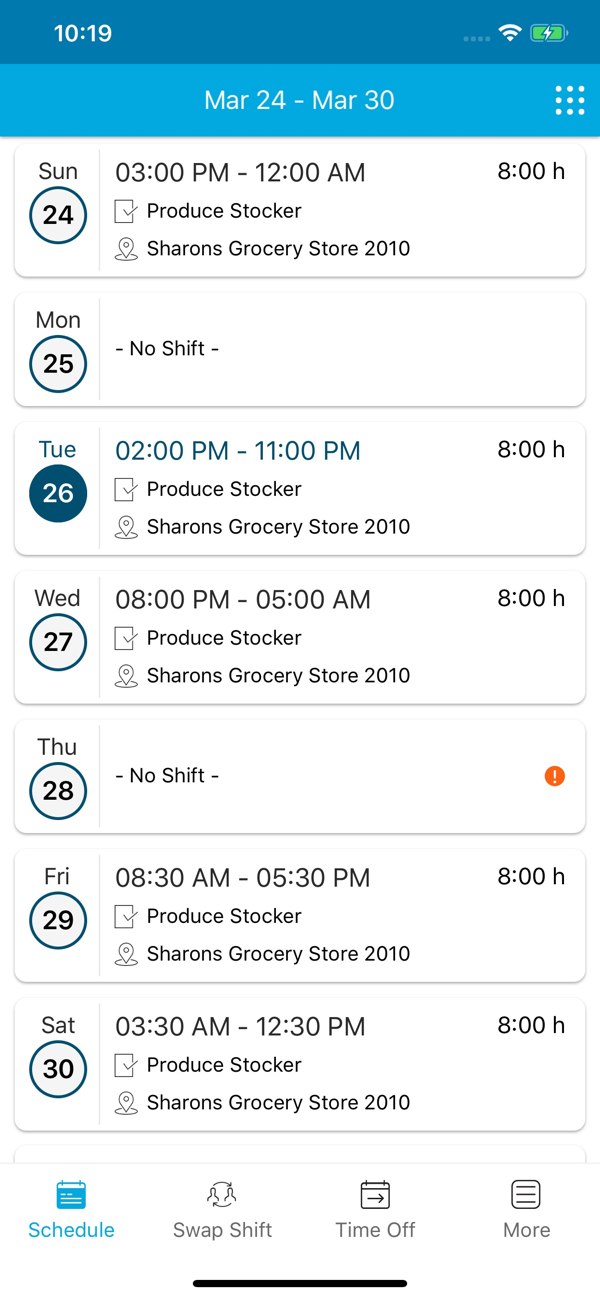Open the More tab

point(526,1210)
